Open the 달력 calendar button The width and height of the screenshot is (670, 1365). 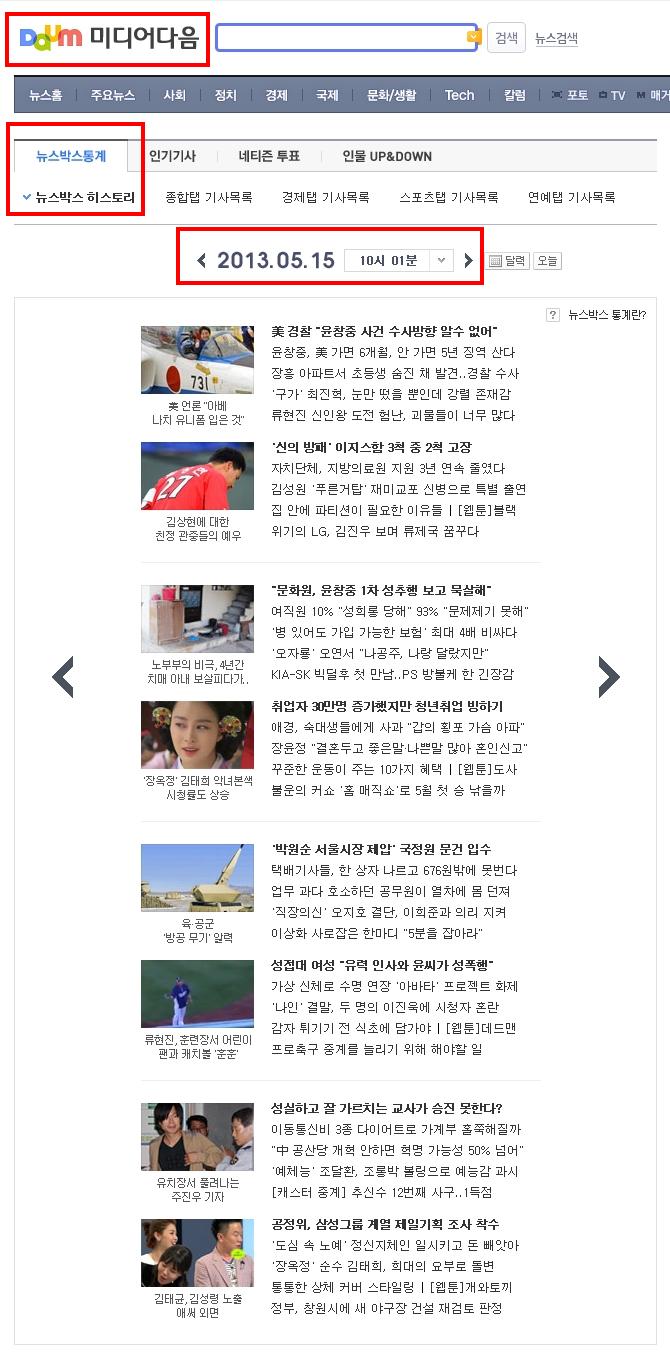(508, 261)
